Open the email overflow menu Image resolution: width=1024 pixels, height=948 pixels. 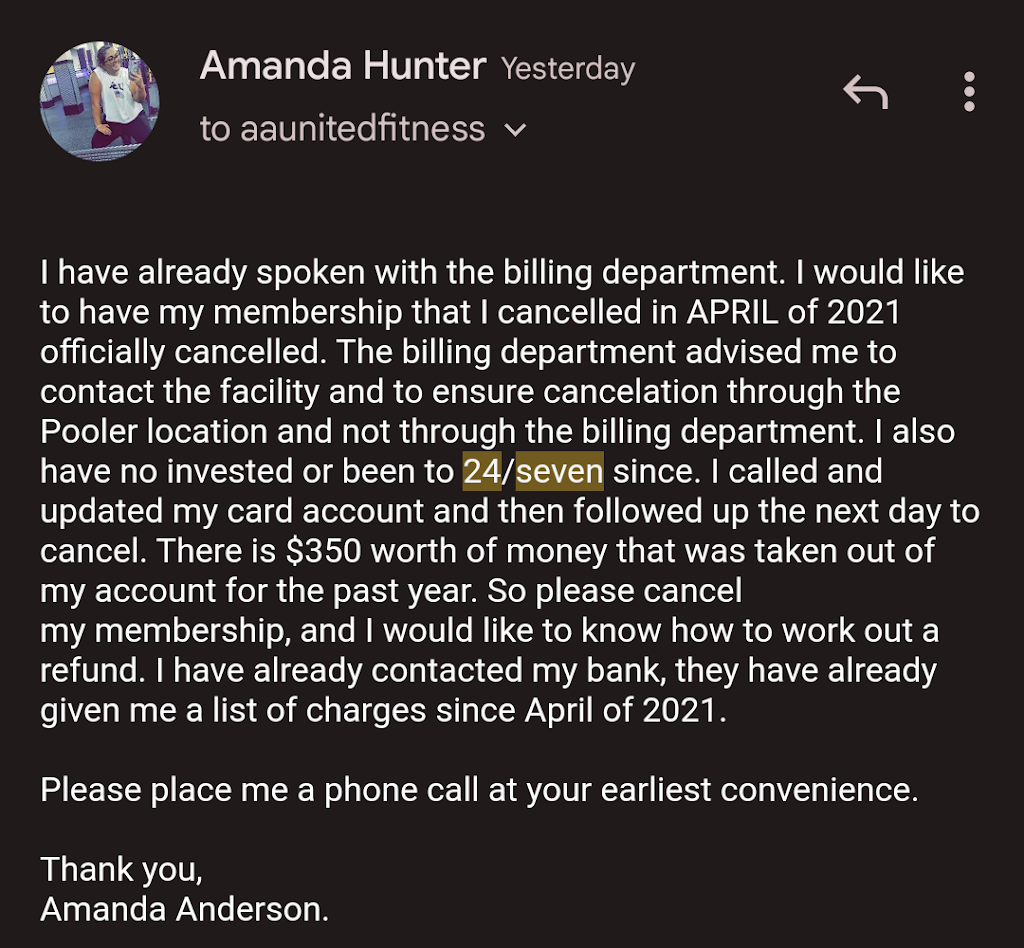[968, 92]
